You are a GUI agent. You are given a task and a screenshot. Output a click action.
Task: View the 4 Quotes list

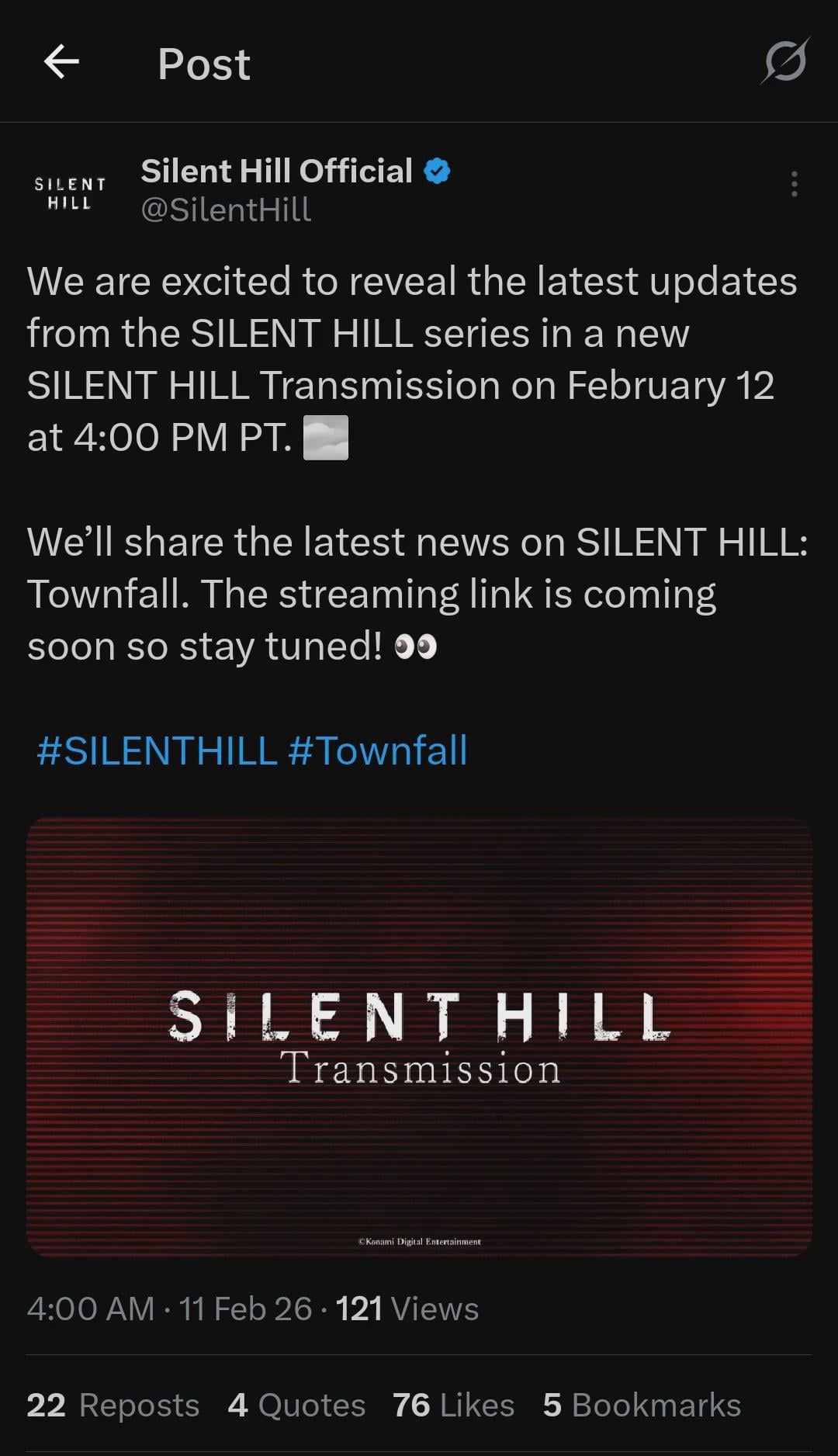(x=296, y=1406)
